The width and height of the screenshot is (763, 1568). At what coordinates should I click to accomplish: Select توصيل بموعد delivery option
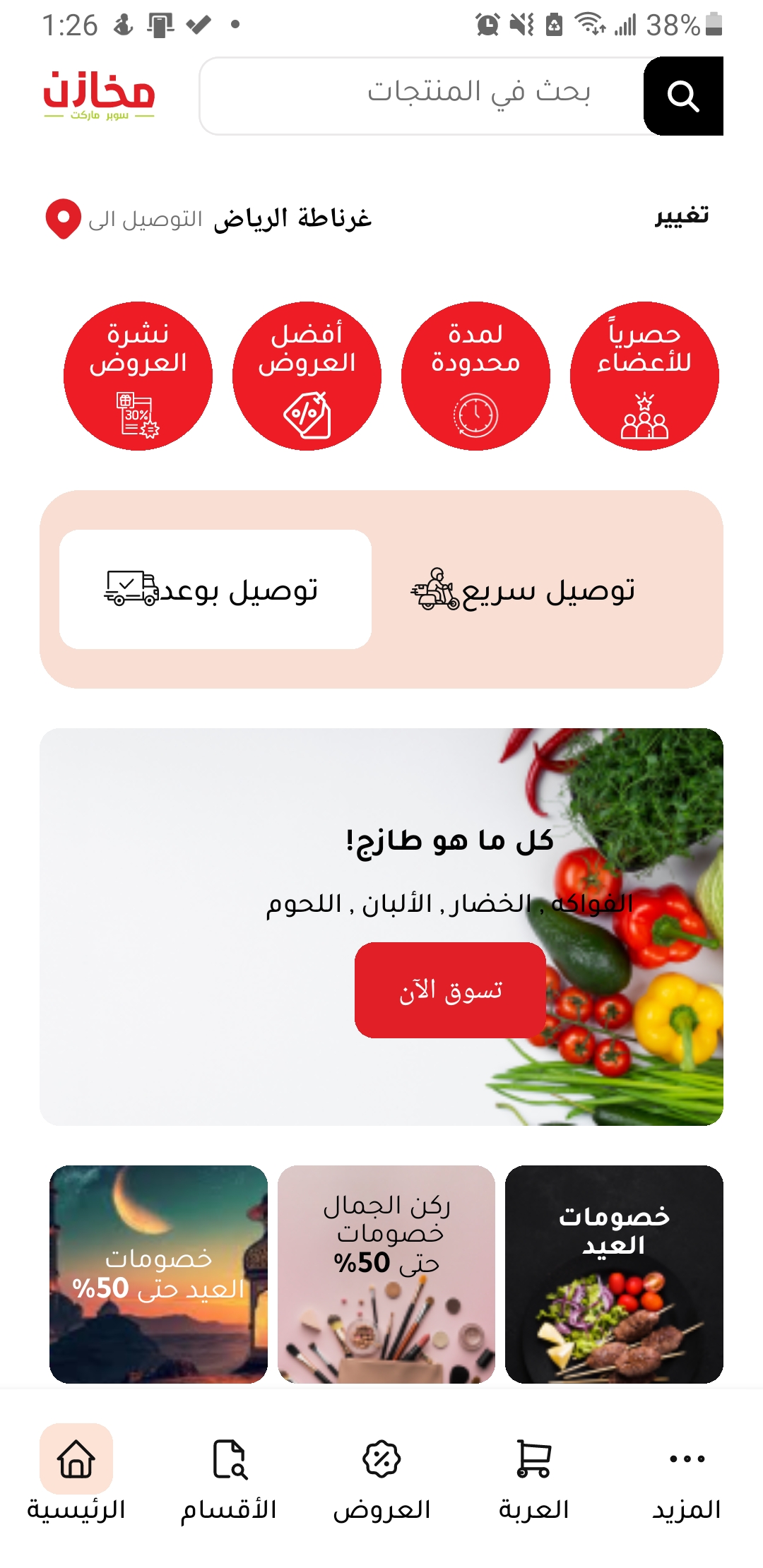pyautogui.click(x=215, y=590)
